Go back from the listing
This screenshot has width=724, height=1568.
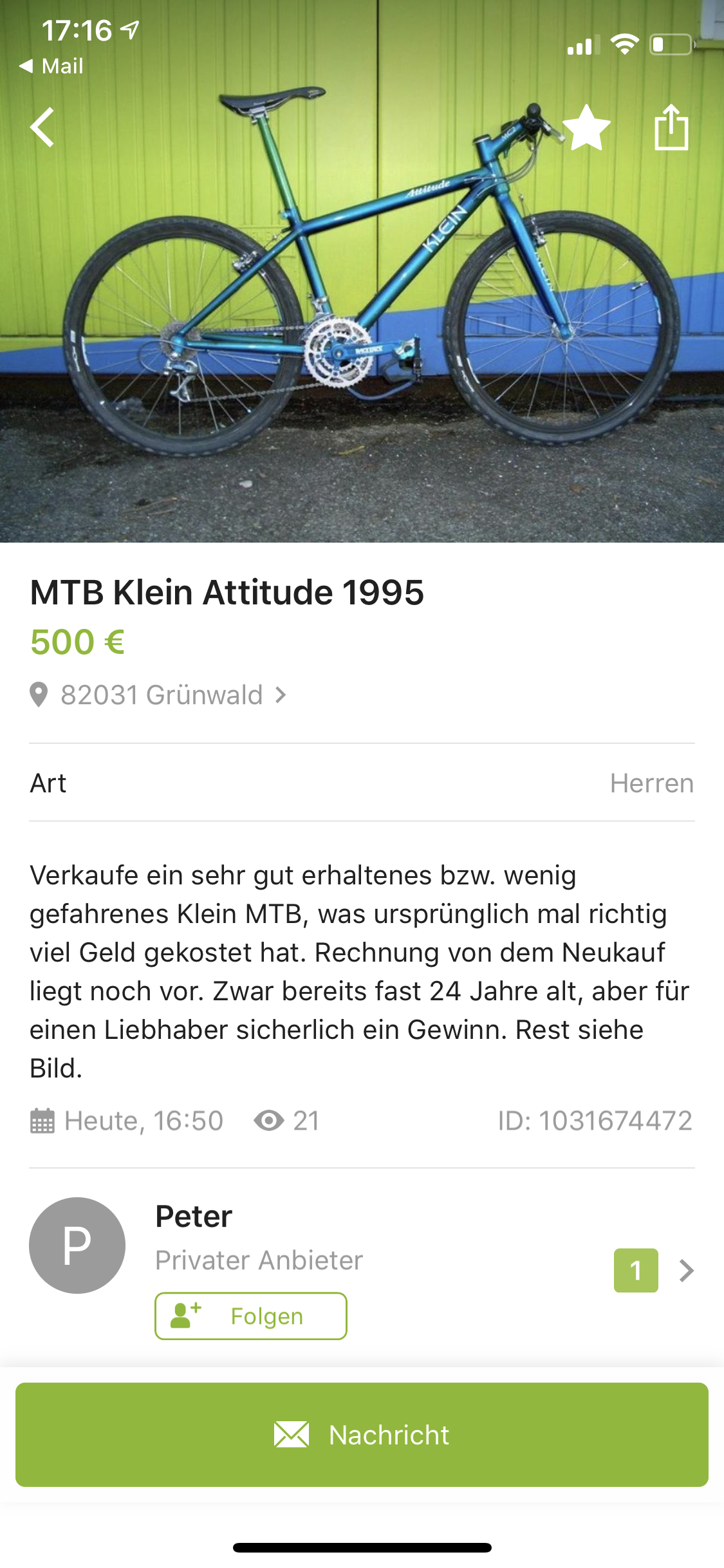tap(42, 127)
